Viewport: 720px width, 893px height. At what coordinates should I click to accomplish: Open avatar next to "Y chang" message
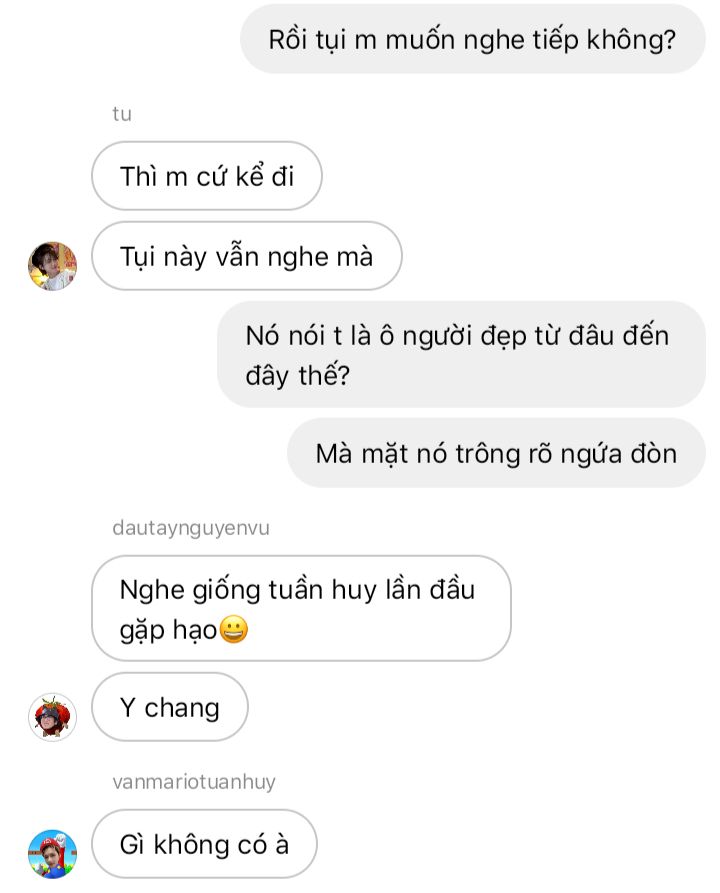(x=52, y=717)
